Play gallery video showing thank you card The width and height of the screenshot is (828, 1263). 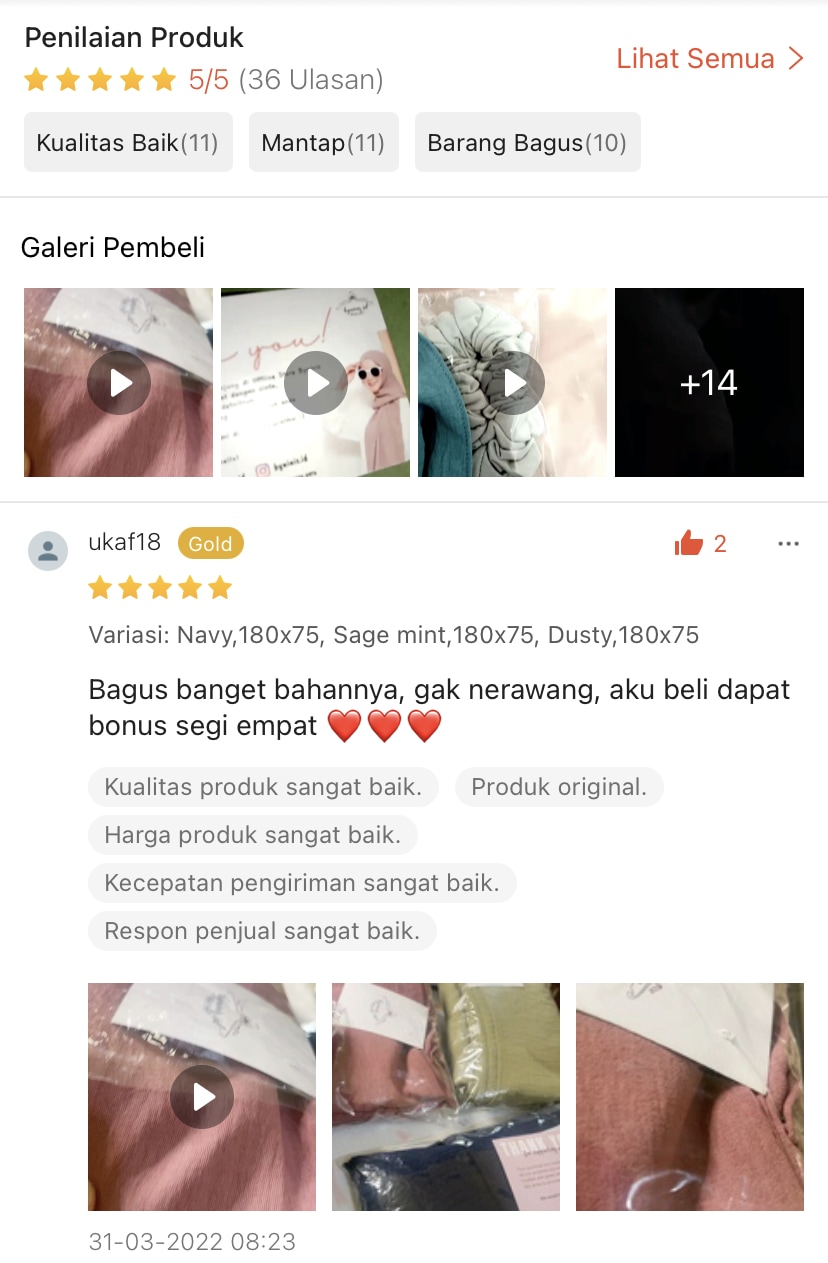click(315, 383)
